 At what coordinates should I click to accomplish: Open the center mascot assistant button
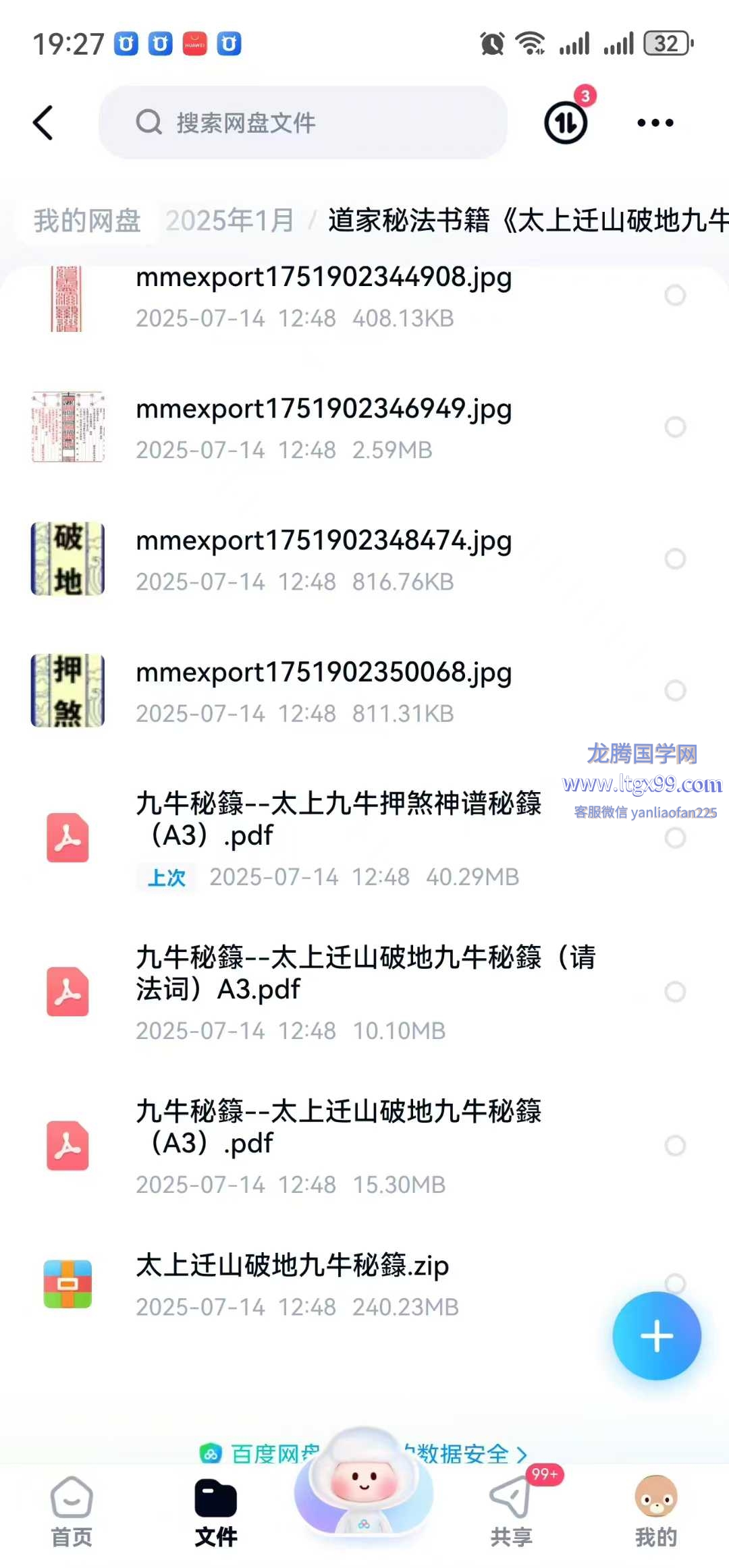tap(364, 1481)
